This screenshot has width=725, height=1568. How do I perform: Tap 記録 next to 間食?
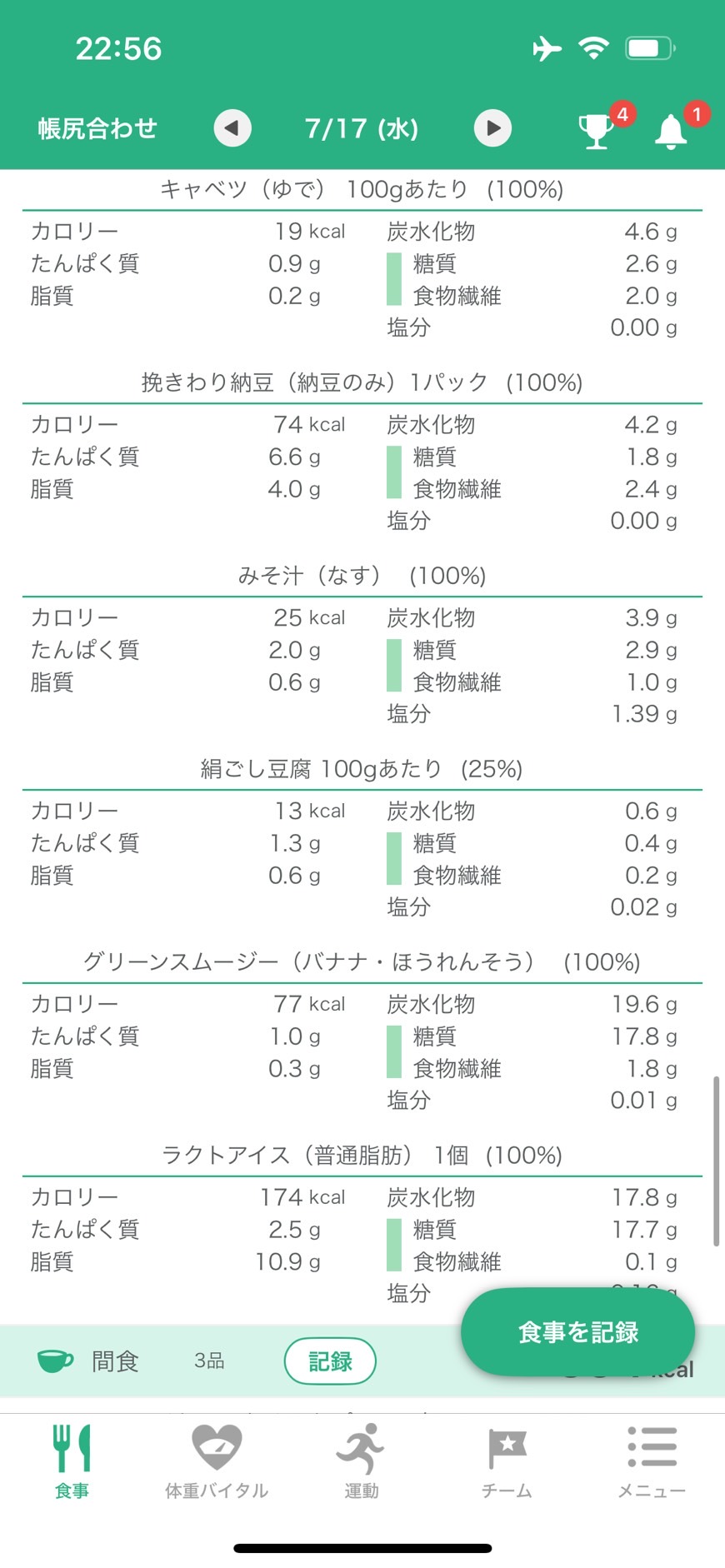click(x=330, y=1361)
